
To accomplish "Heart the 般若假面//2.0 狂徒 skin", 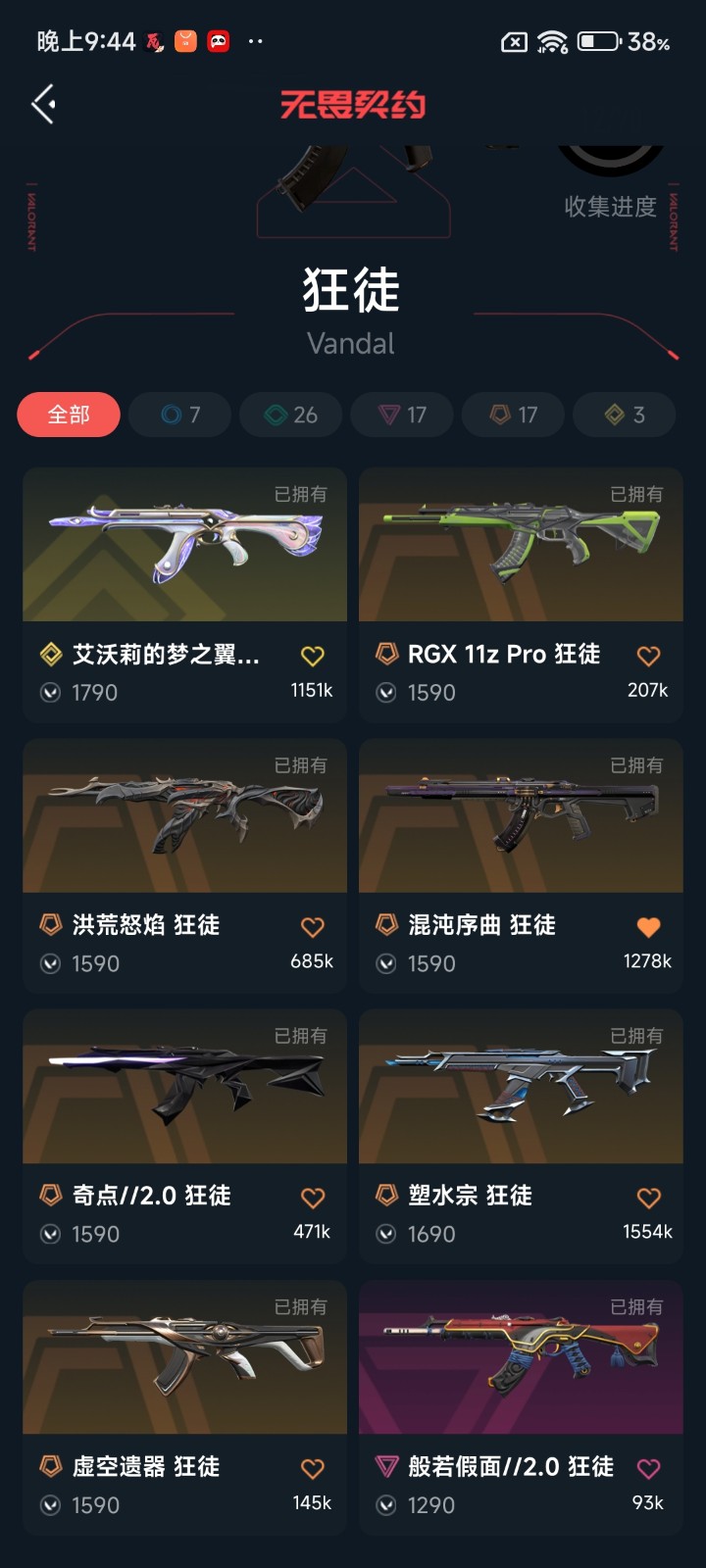I will (648, 1468).
